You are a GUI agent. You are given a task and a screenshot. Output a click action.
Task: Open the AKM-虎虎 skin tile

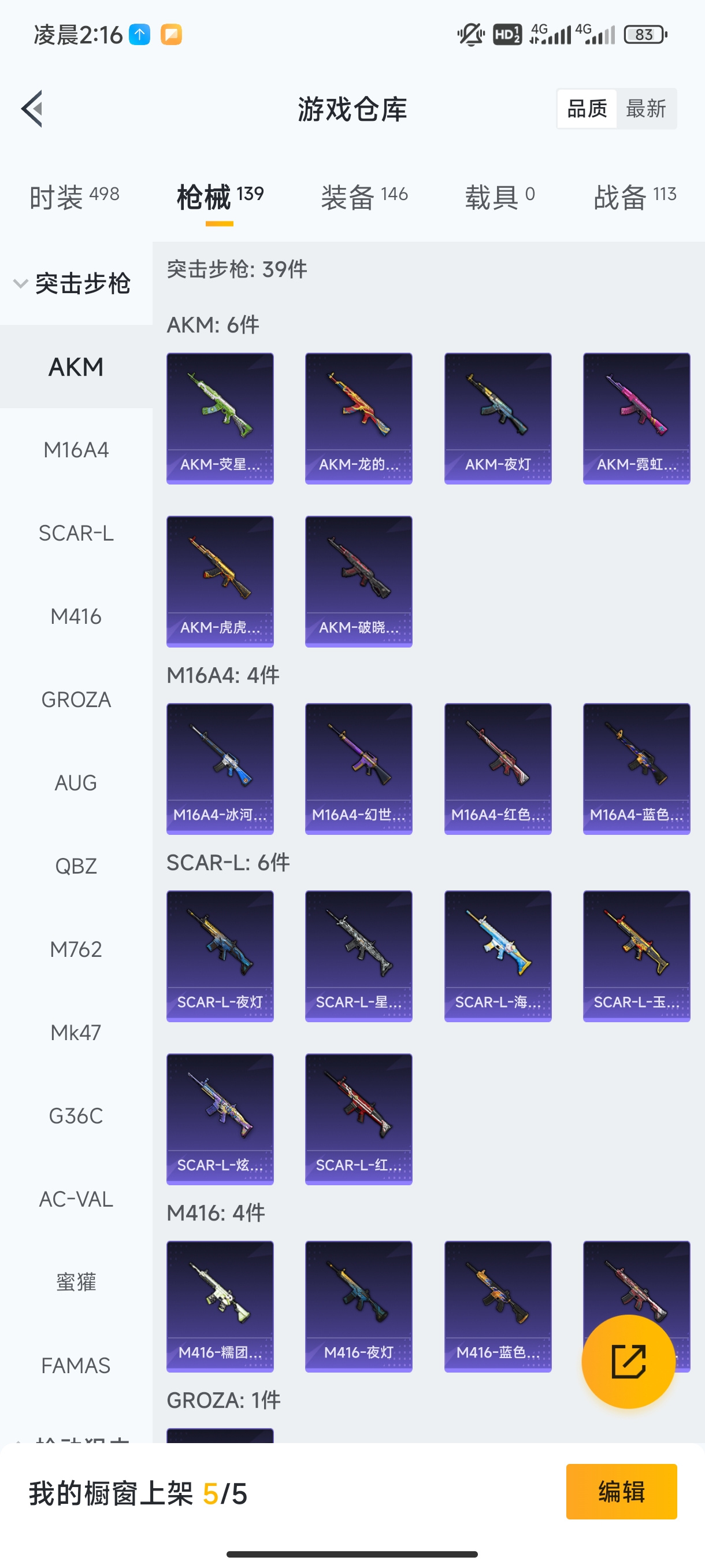coord(220,581)
